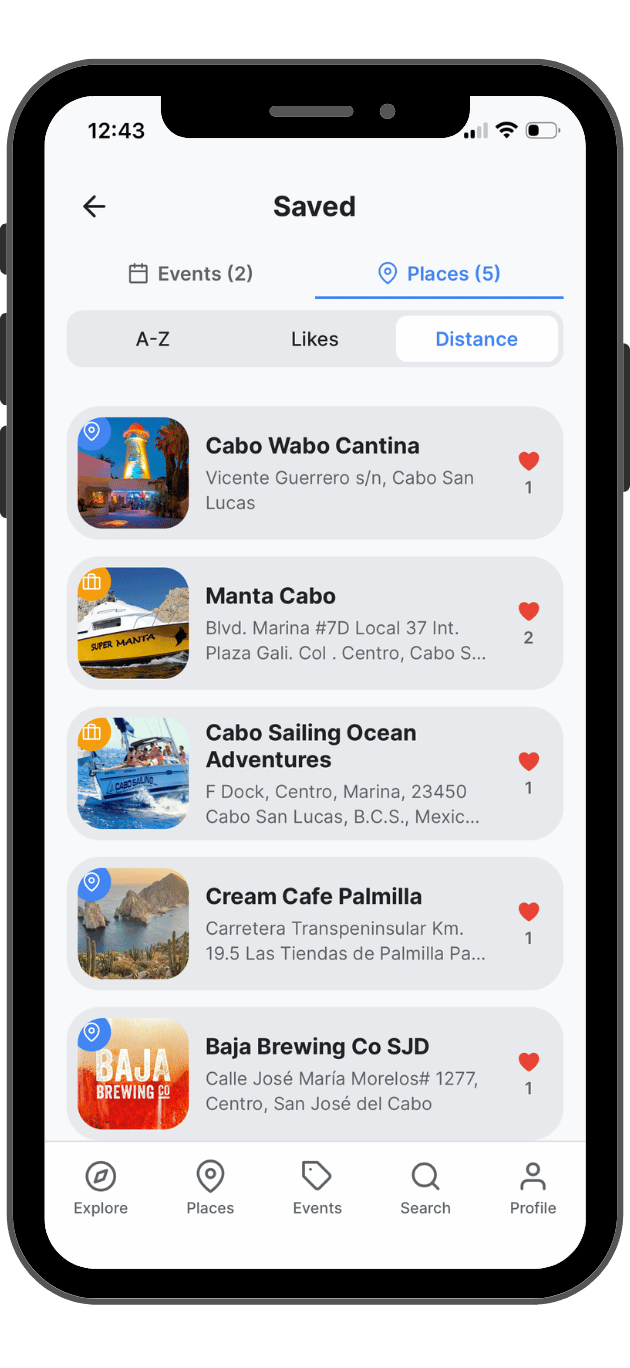Select the Places (5) tab
This screenshot has width=630, height=1368.
click(439, 274)
